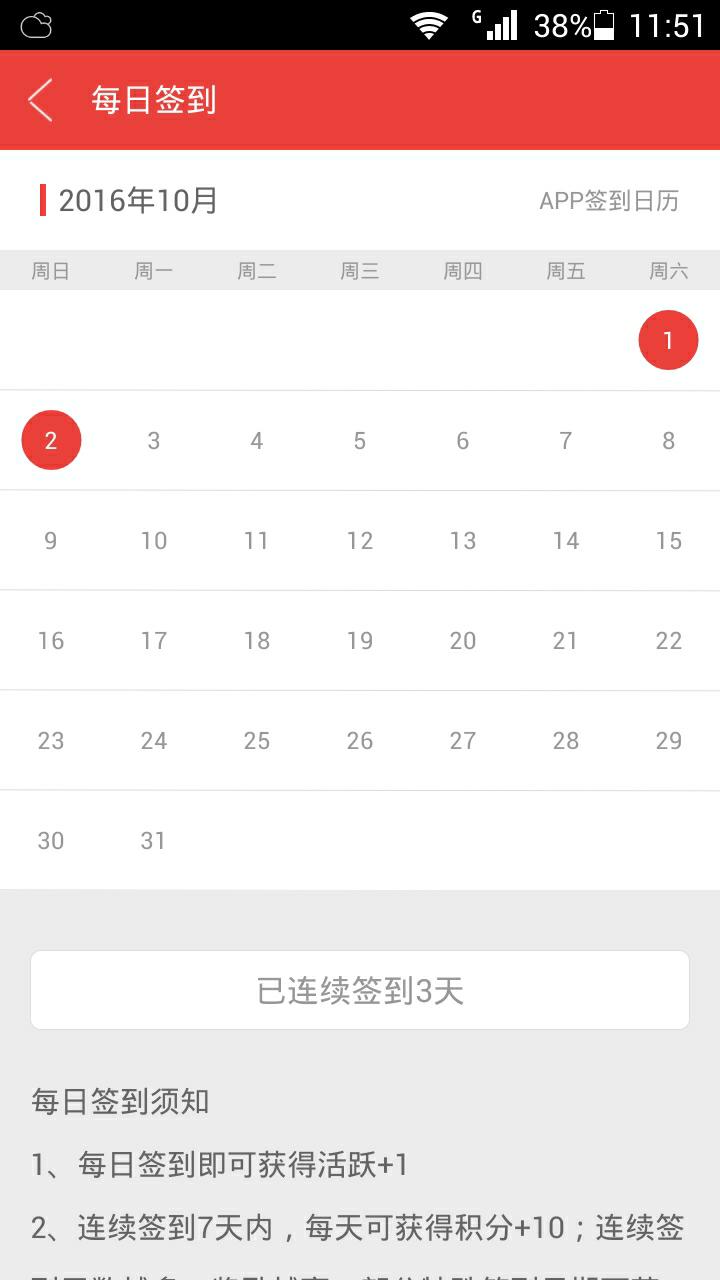Go back from the 每日签到 page
The image size is (720, 1280).
(x=40, y=100)
